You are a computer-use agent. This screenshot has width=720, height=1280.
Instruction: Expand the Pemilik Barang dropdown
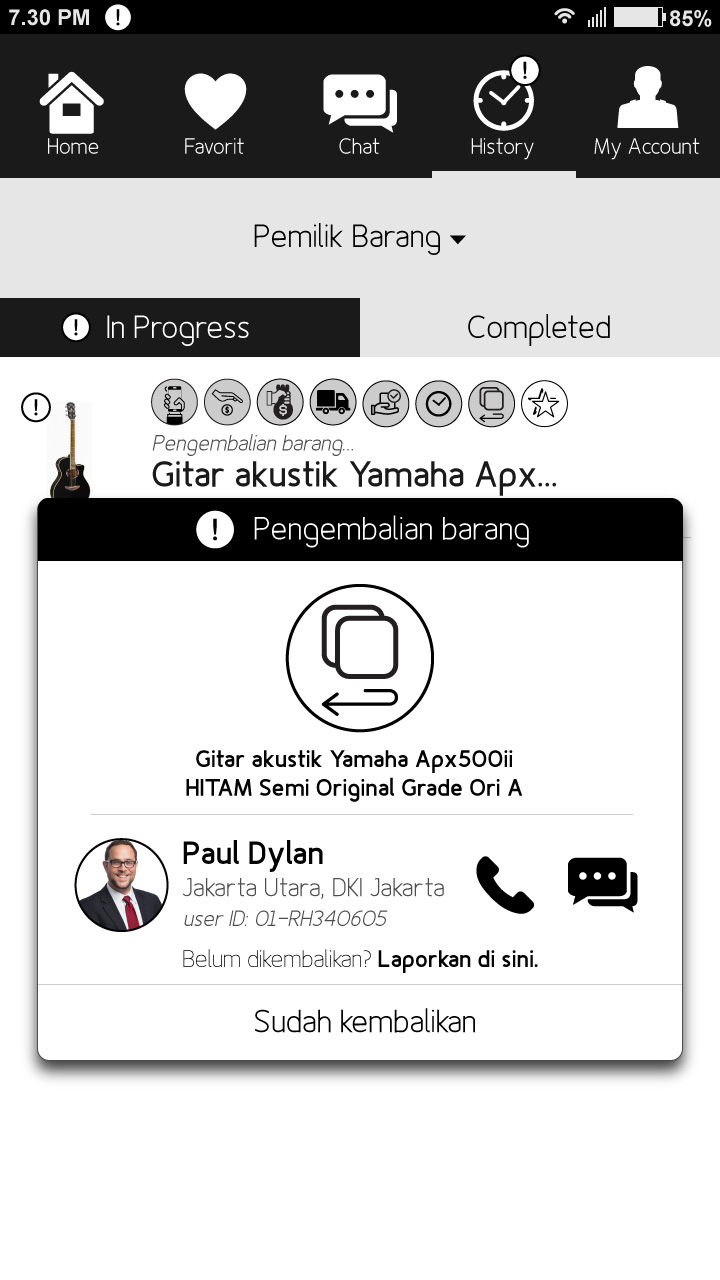pyautogui.click(x=359, y=238)
